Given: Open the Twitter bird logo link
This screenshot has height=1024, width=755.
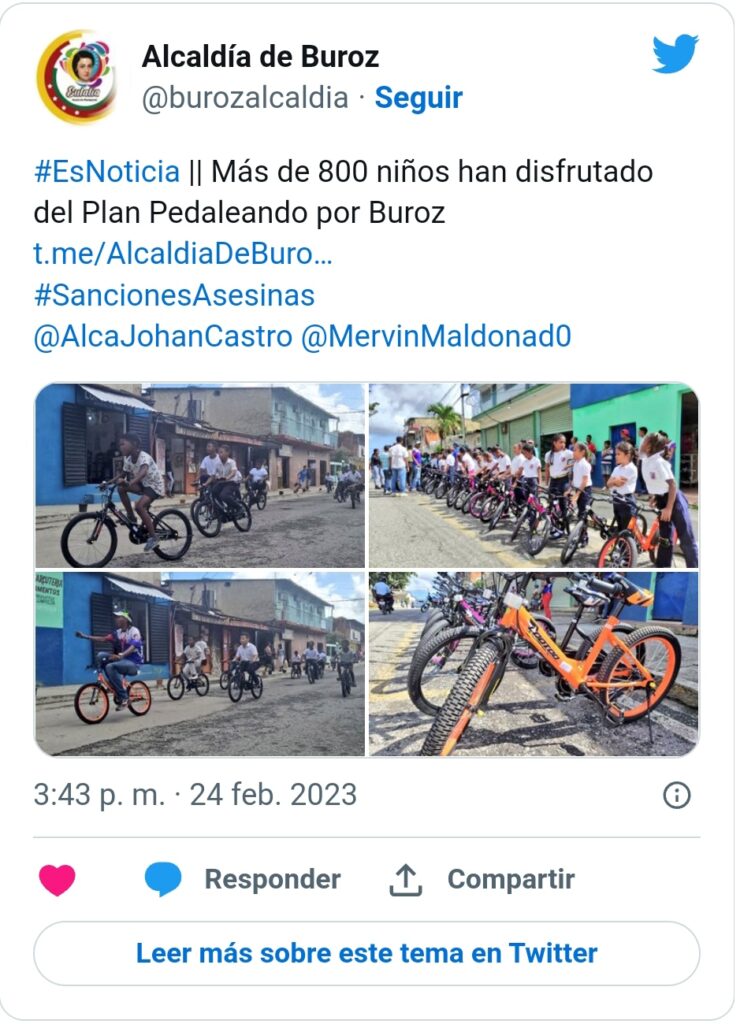Looking at the screenshot, I should (x=675, y=54).
